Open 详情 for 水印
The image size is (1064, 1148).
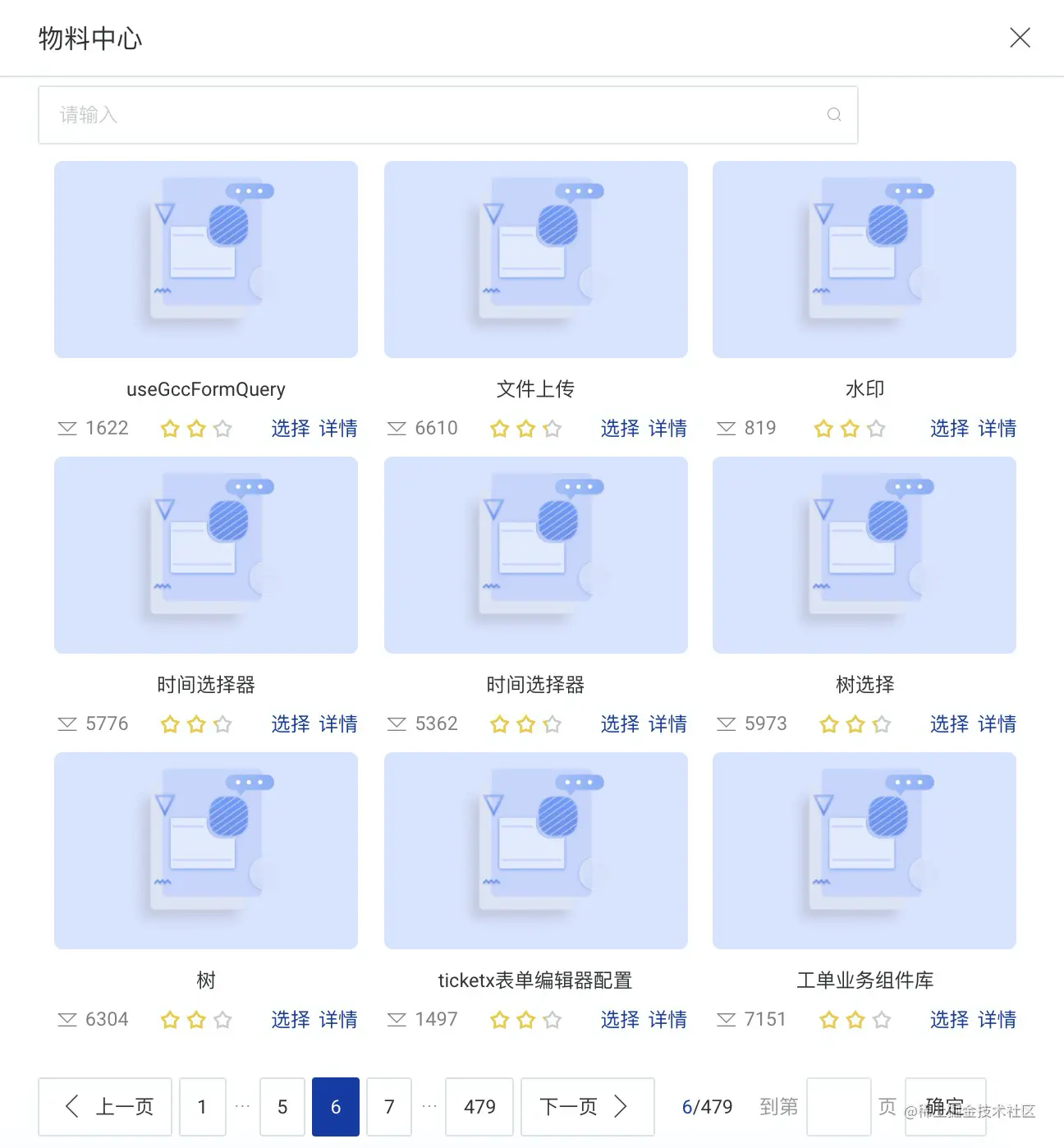click(x=997, y=428)
